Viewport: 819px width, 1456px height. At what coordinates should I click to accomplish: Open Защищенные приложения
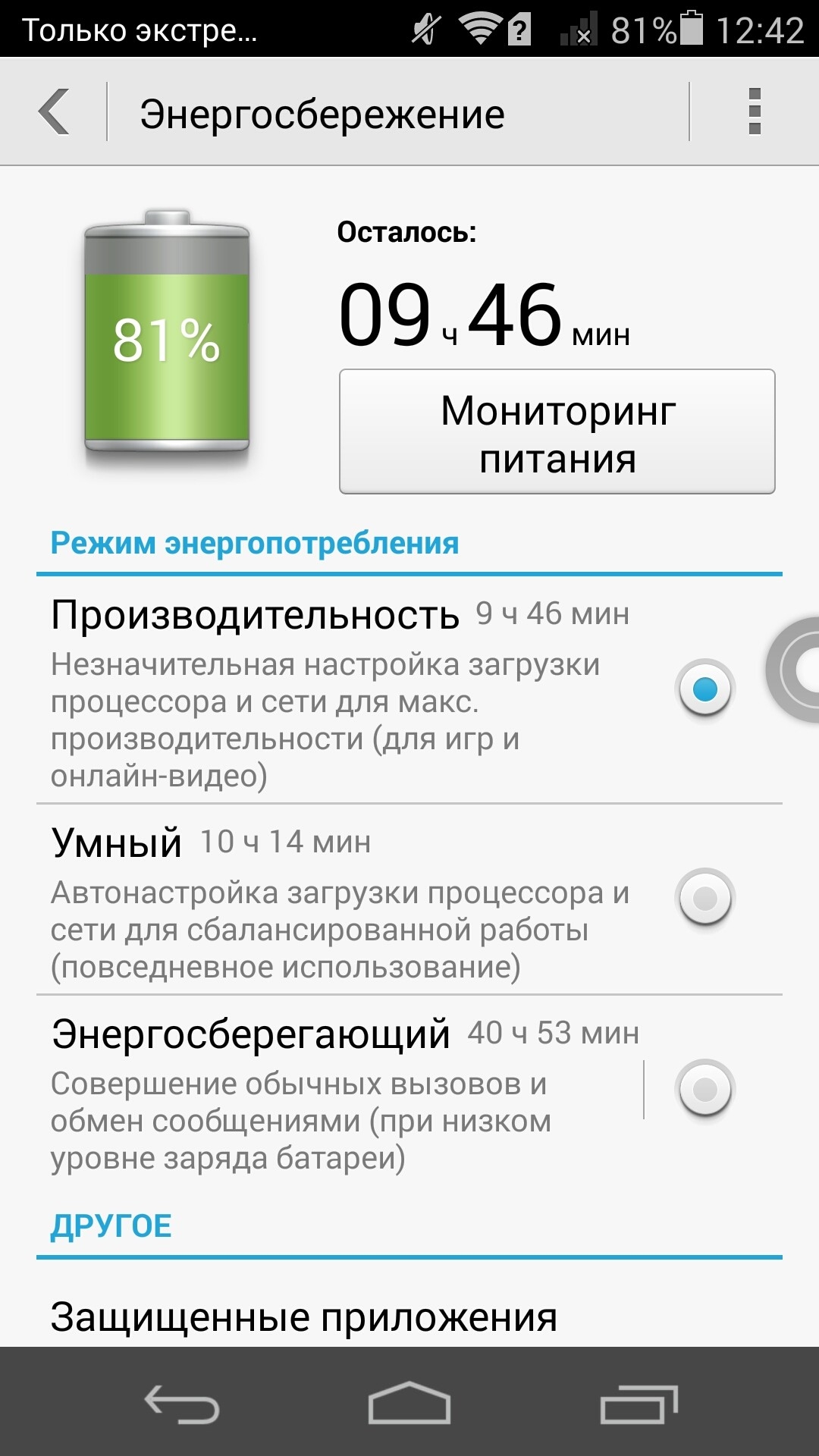(409, 1317)
